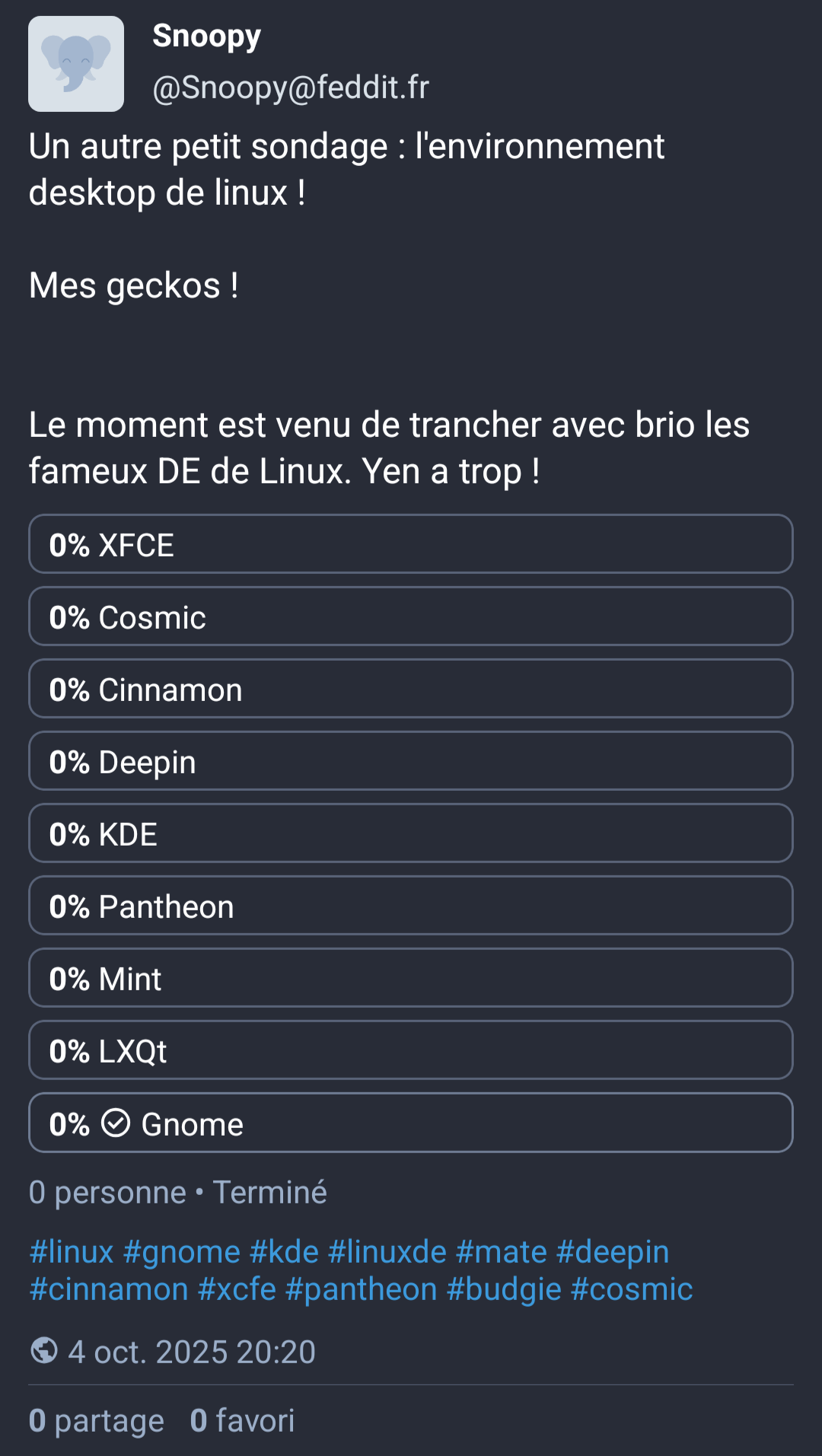Screen dimensions: 822x1456
Task: Open the #budgie hashtag
Action: tap(504, 1290)
